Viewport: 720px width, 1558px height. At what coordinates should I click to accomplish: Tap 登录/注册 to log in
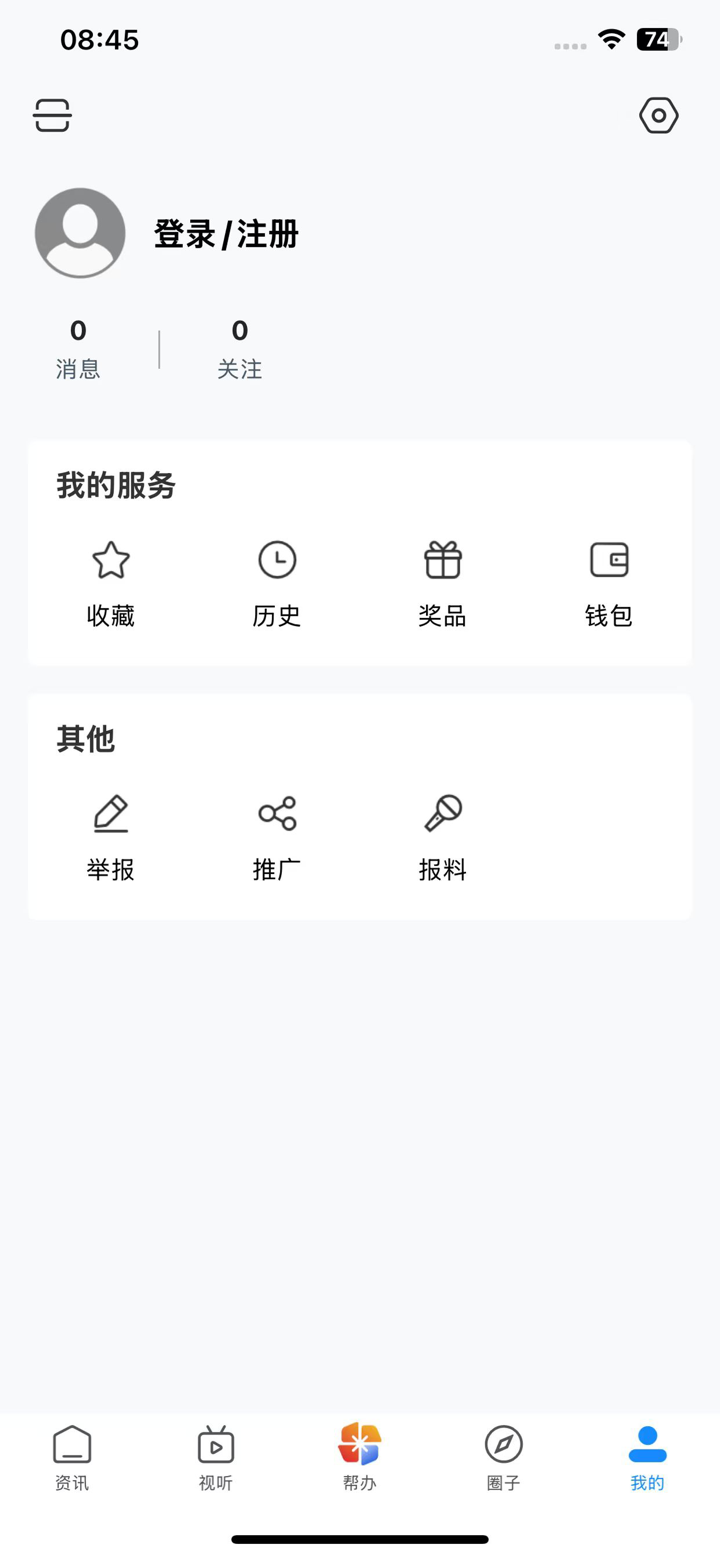coord(224,232)
